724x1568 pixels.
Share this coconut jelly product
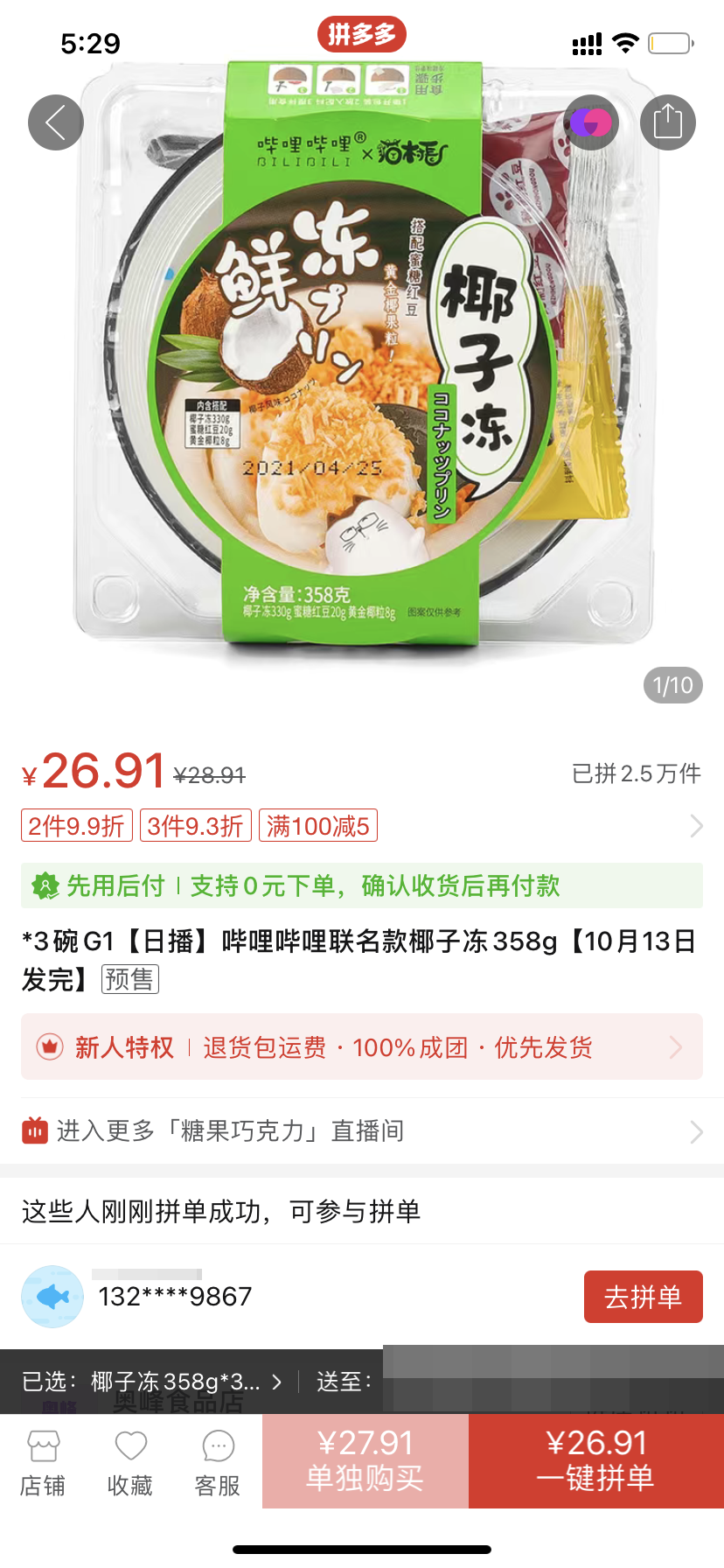pos(668,122)
